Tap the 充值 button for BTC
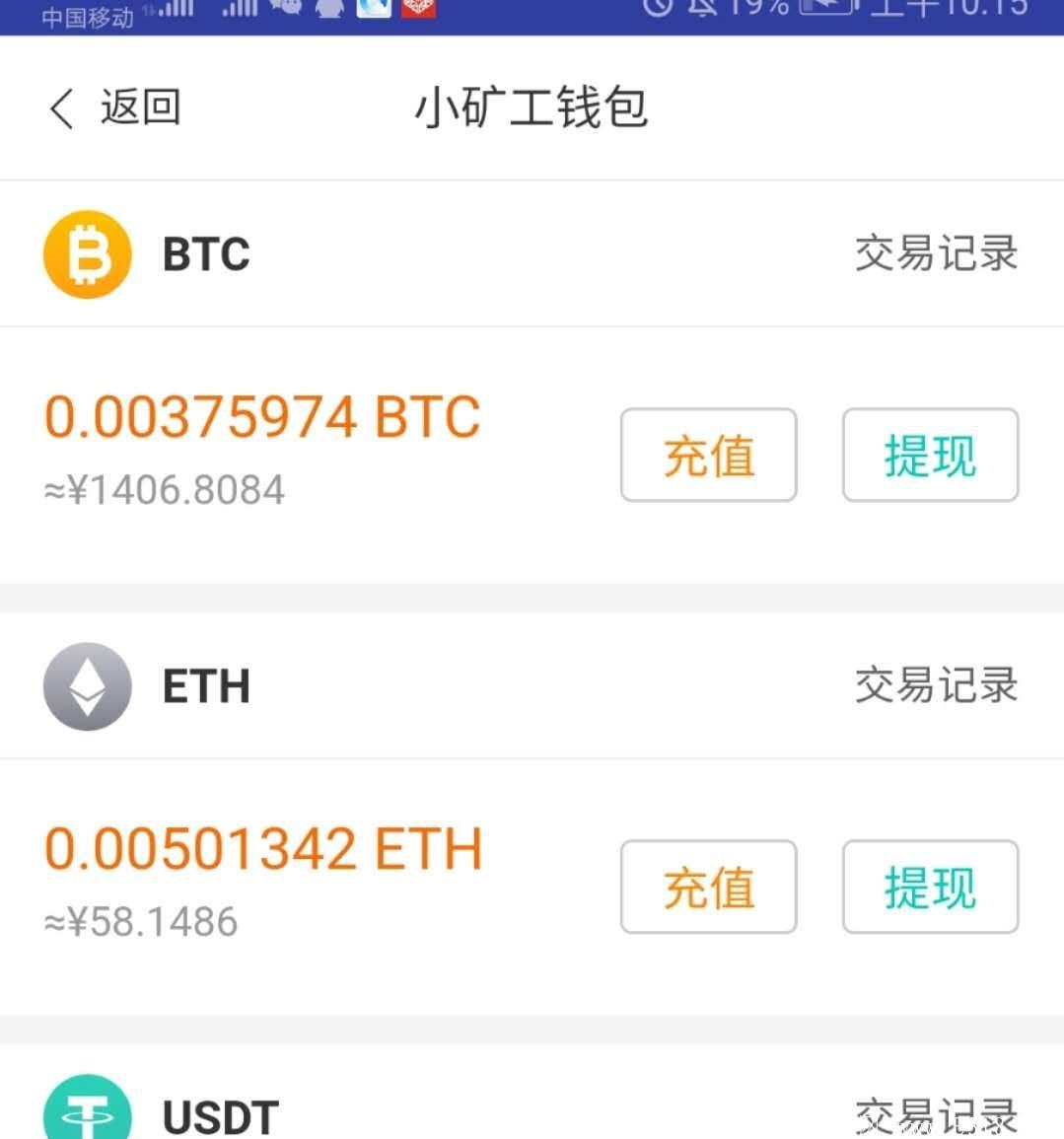Viewport: 1064px width, 1139px height. click(x=708, y=455)
